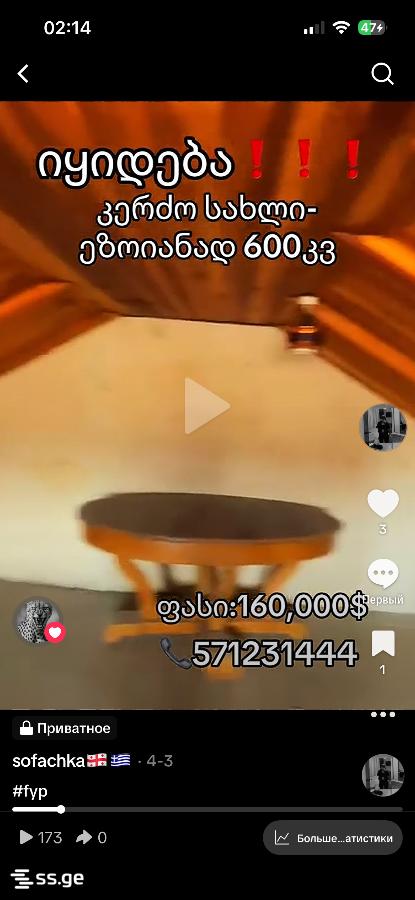Screen dimensions: 415x900
Task: Open search with the magnifier icon
Action: (x=382, y=73)
